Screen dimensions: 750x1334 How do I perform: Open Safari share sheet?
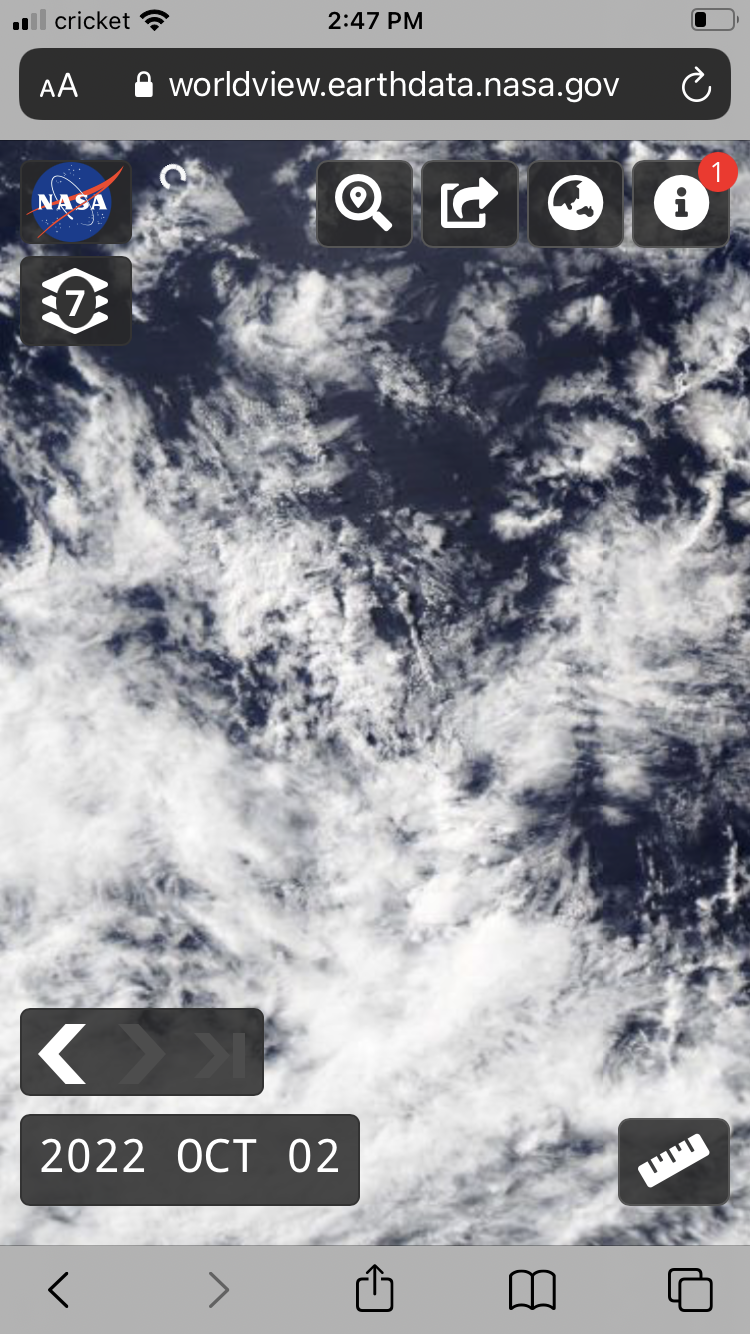click(x=375, y=1288)
